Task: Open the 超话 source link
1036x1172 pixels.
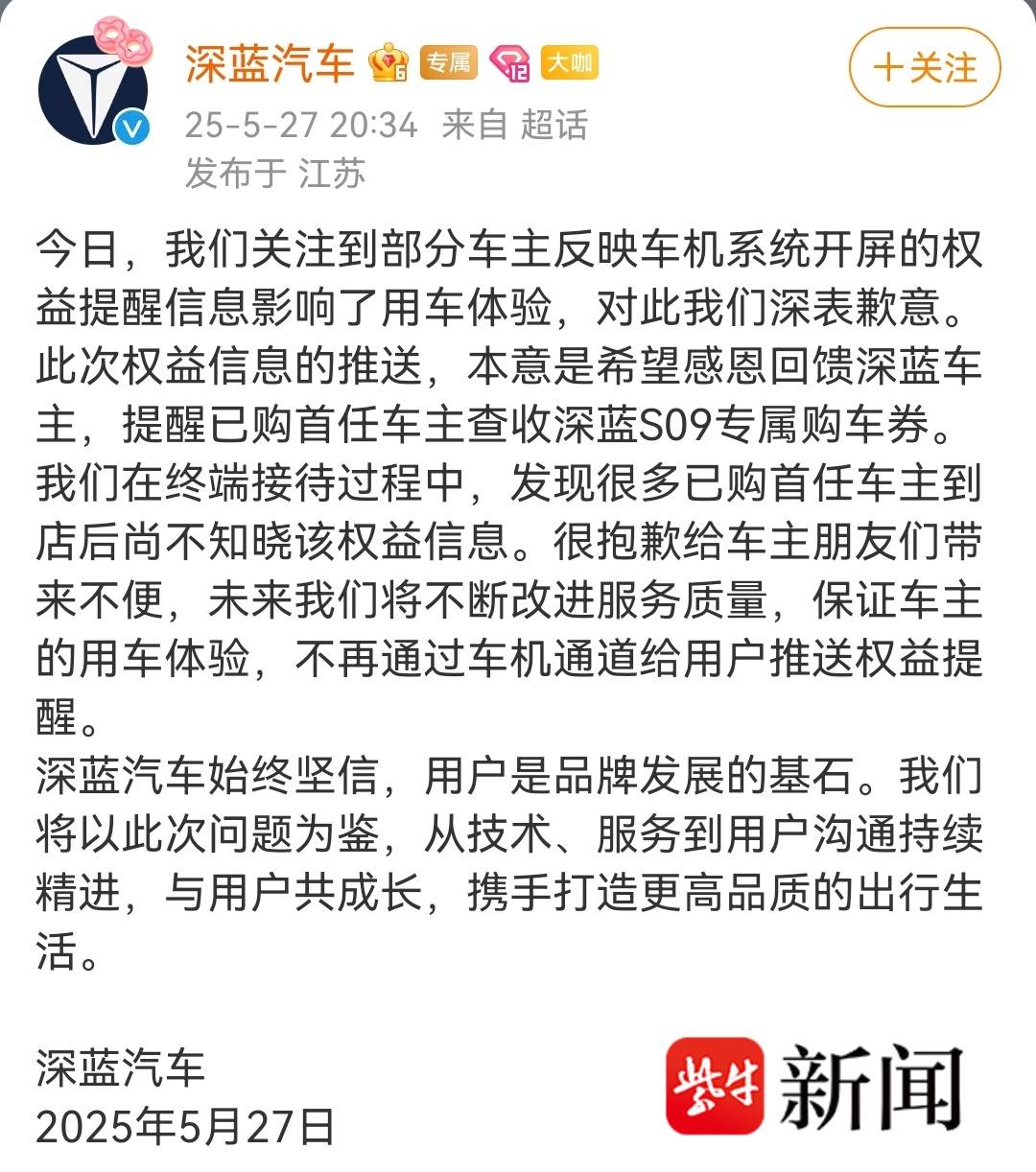Action: pos(553,125)
